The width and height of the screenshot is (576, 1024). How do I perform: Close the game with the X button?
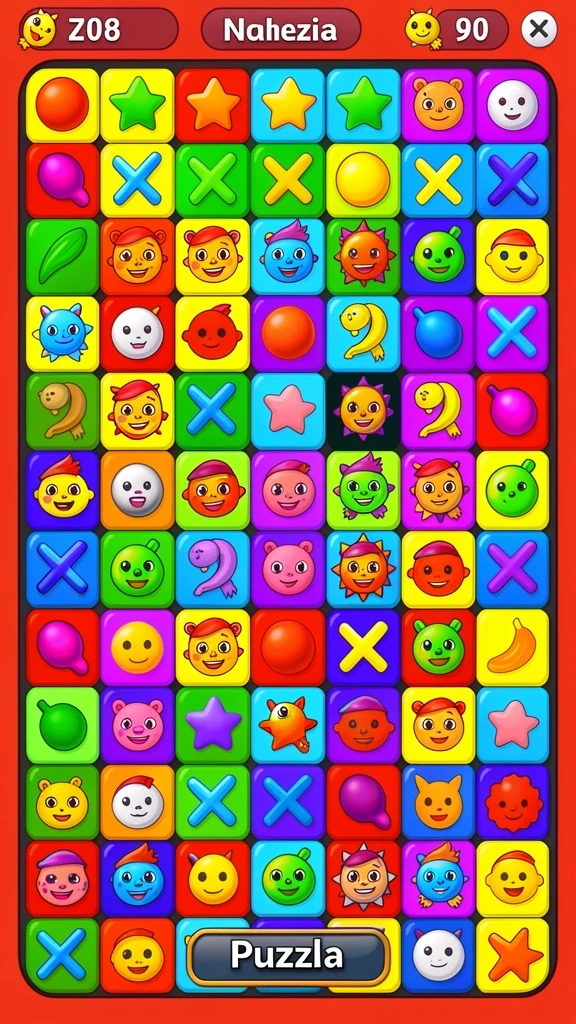(539, 29)
